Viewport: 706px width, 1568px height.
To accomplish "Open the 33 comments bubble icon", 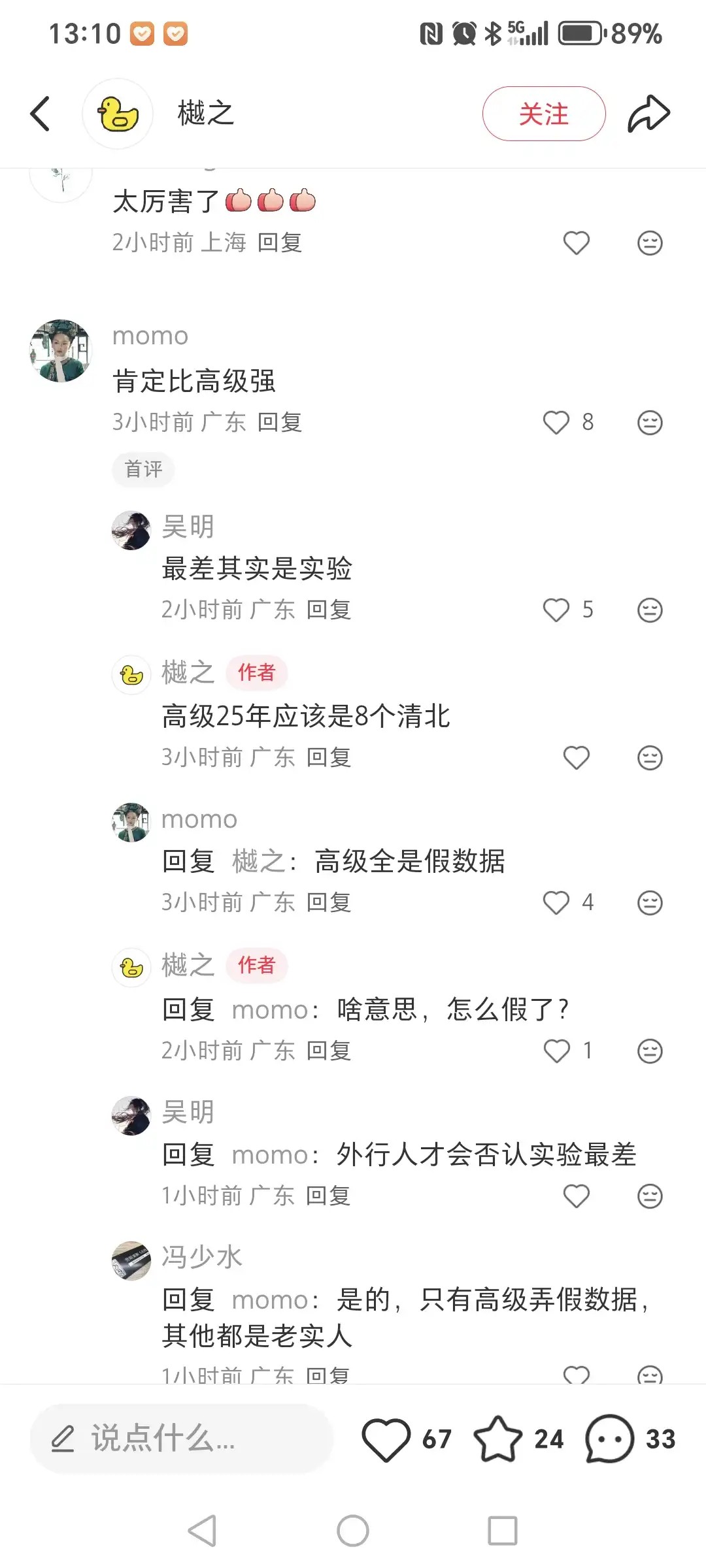I will tap(610, 1439).
